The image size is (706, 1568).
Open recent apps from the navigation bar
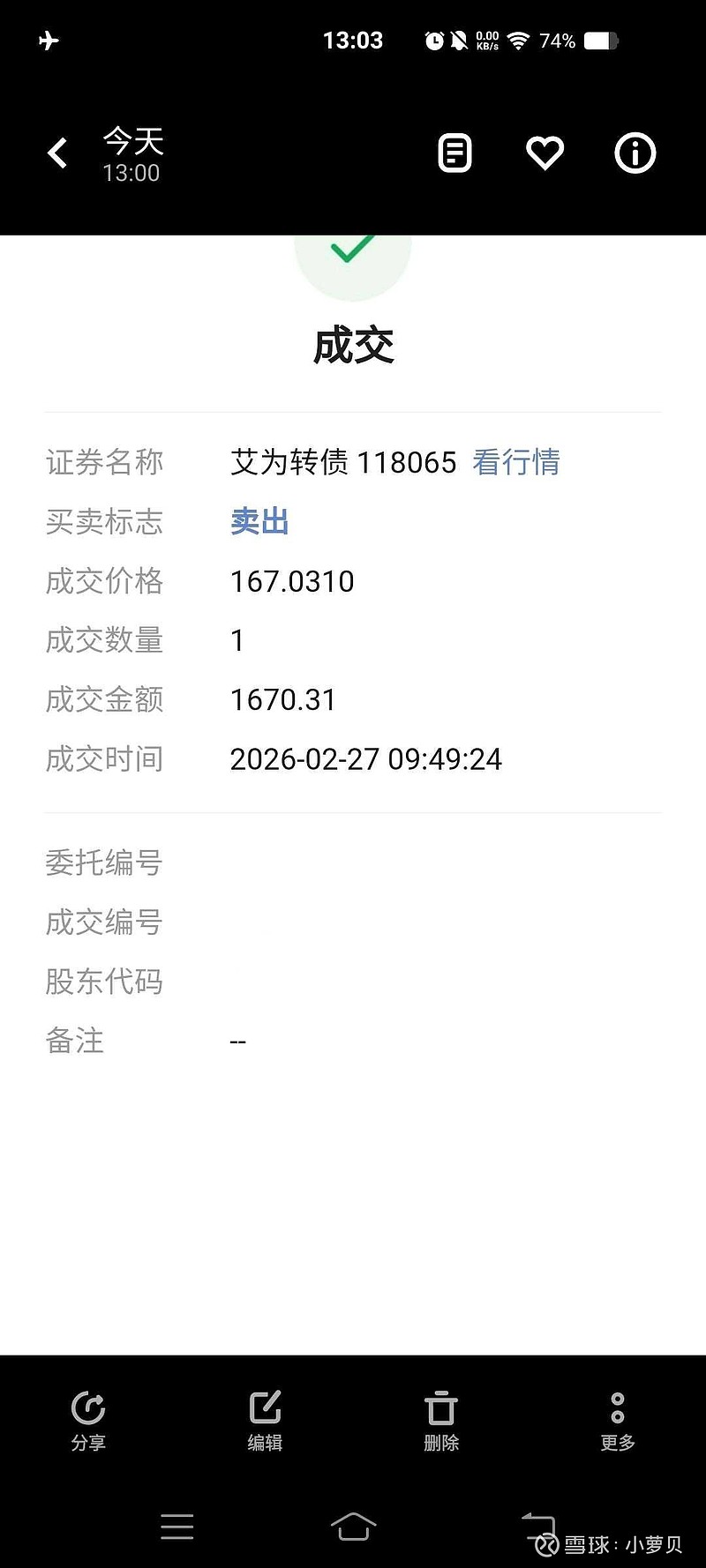click(178, 1527)
